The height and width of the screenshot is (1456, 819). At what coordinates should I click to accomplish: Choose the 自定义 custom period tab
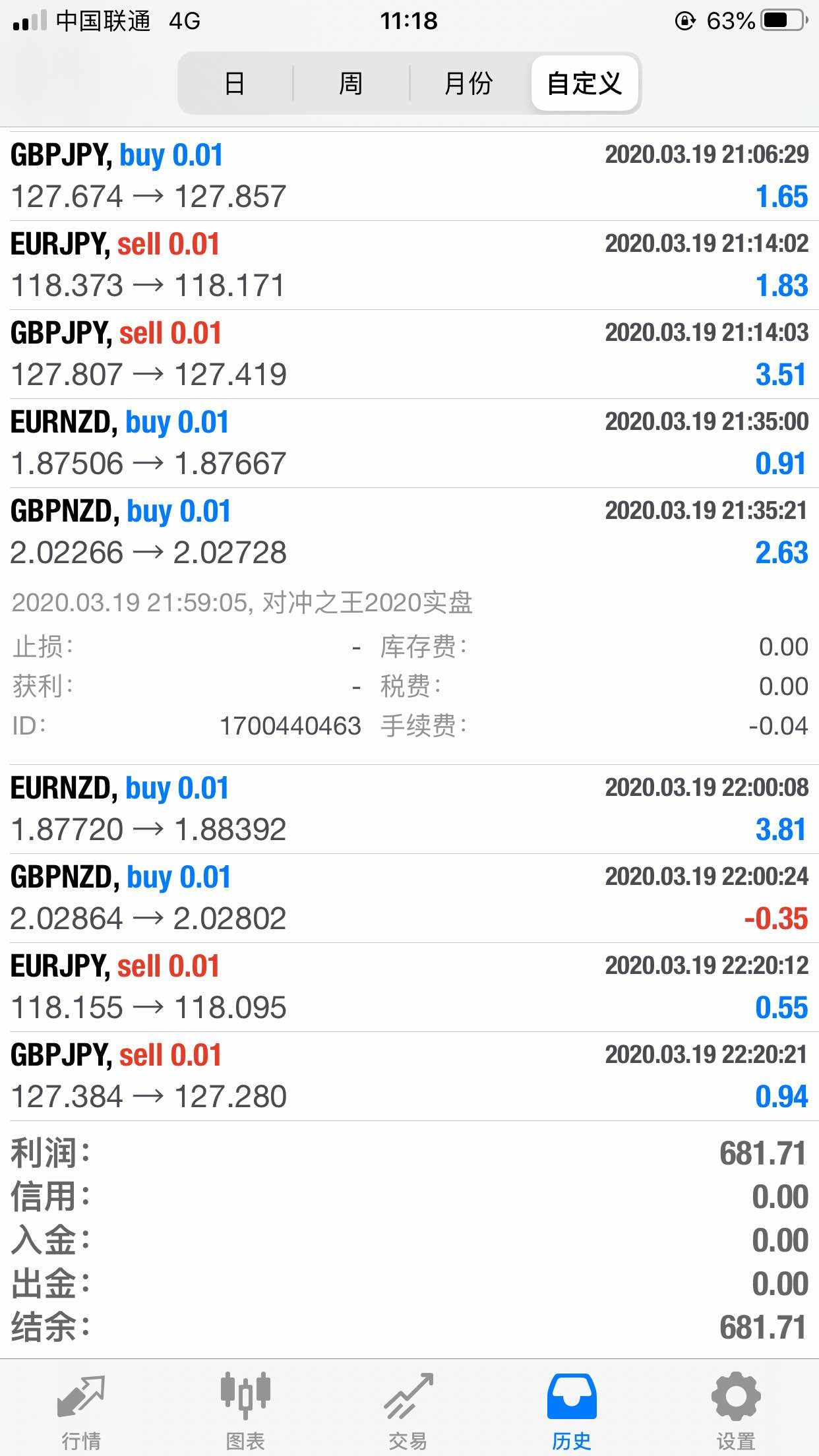tap(584, 84)
